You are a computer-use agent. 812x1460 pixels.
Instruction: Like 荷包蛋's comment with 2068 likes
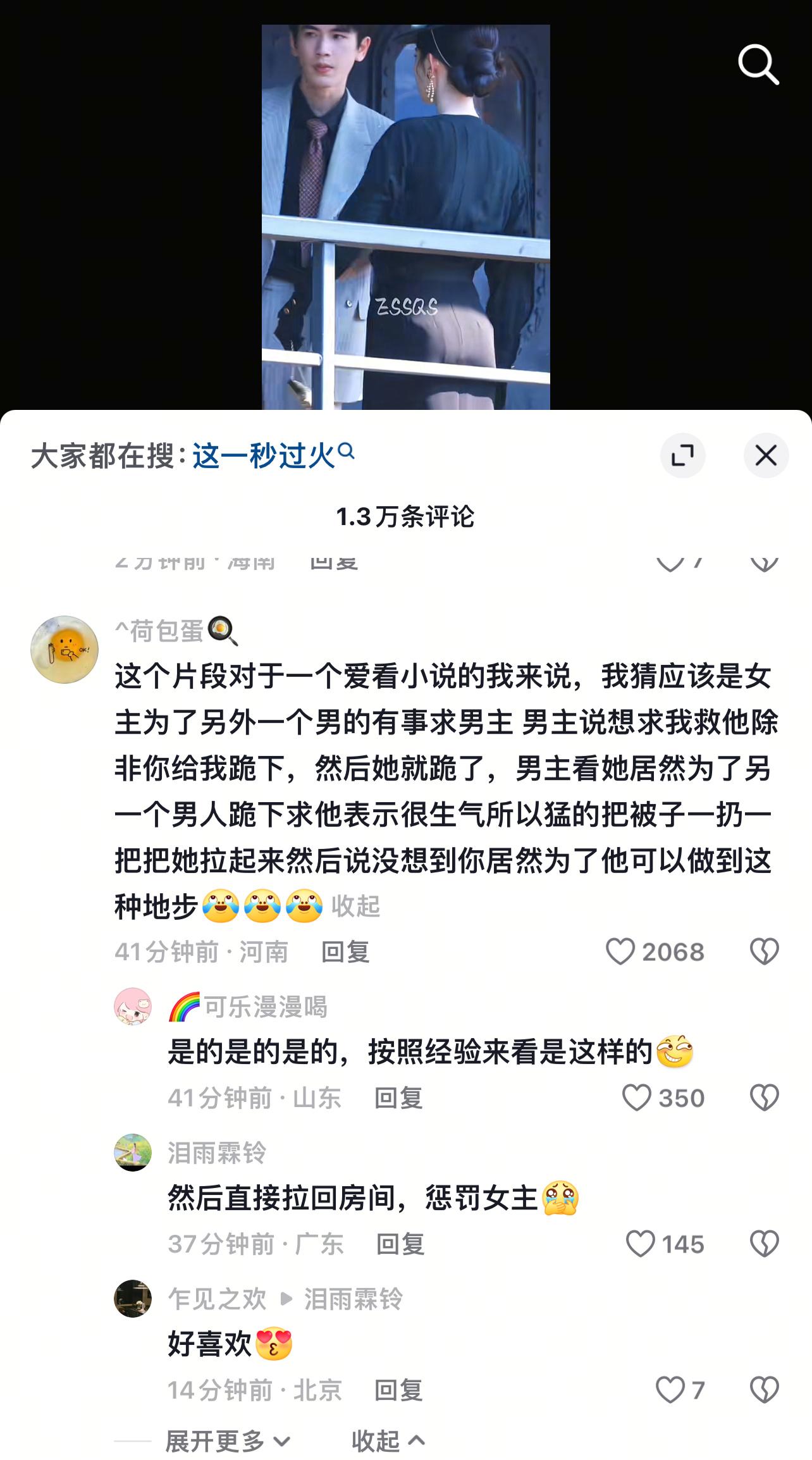[620, 951]
